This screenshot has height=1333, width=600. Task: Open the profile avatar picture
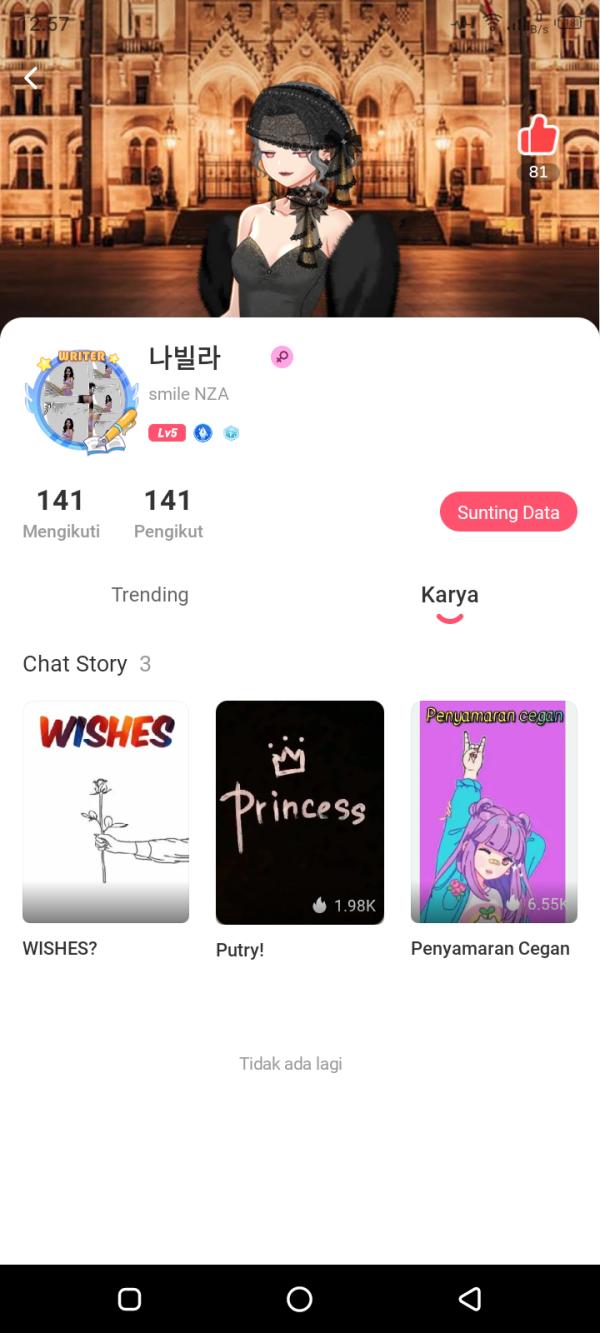click(81, 402)
